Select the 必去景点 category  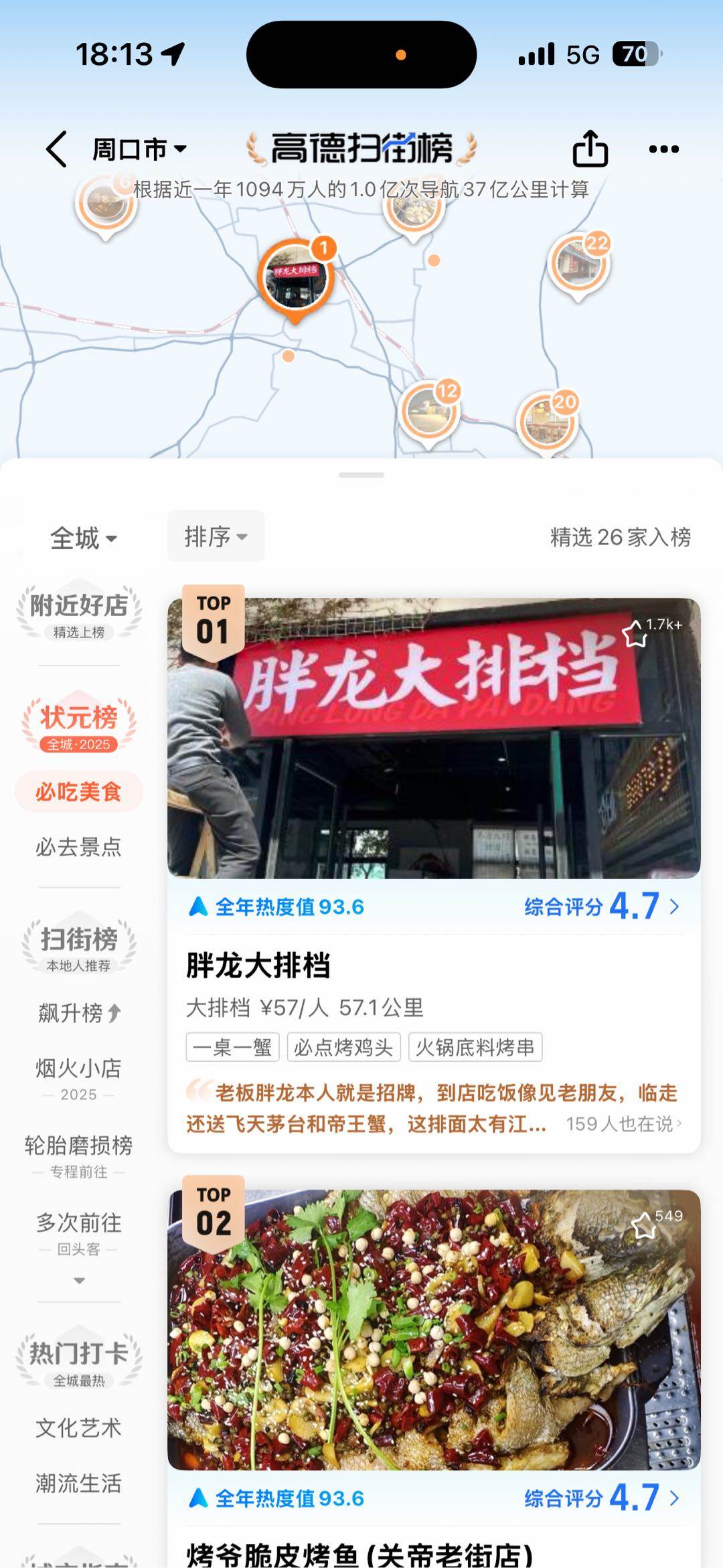(78, 847)
